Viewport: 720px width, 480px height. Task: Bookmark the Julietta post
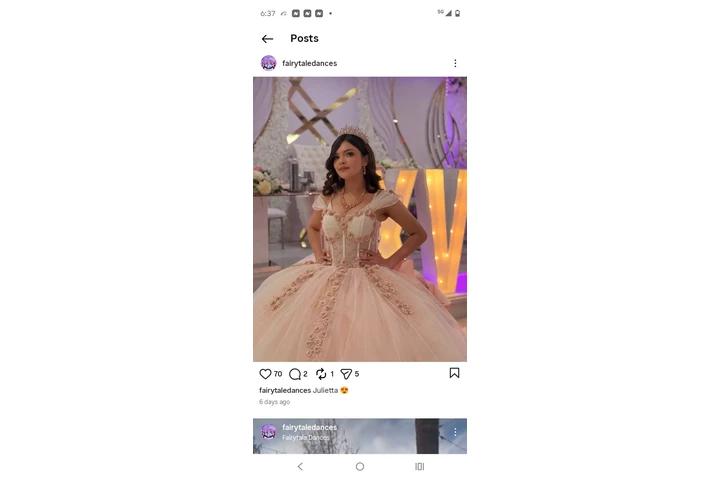[454, 373]
